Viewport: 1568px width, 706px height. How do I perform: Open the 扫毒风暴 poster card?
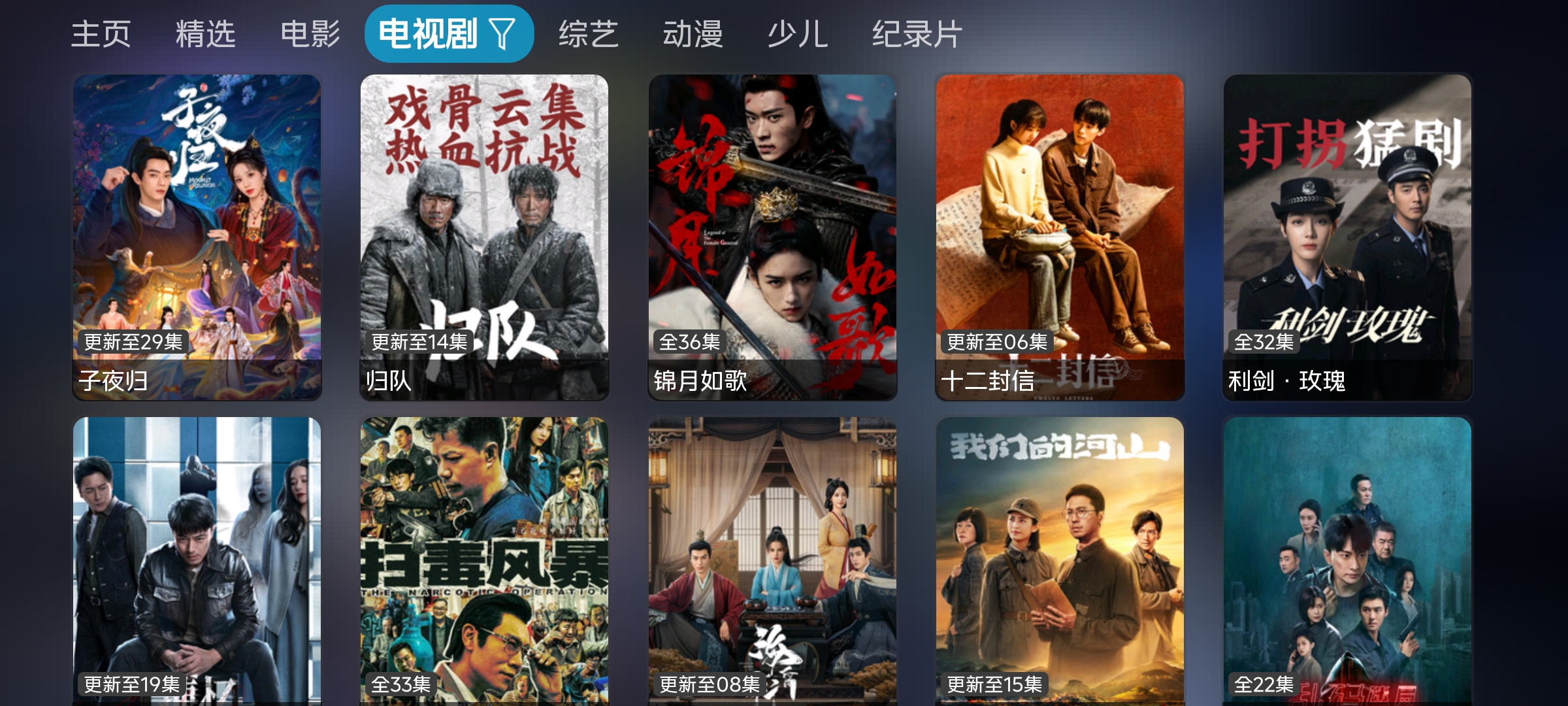point(484,562)
